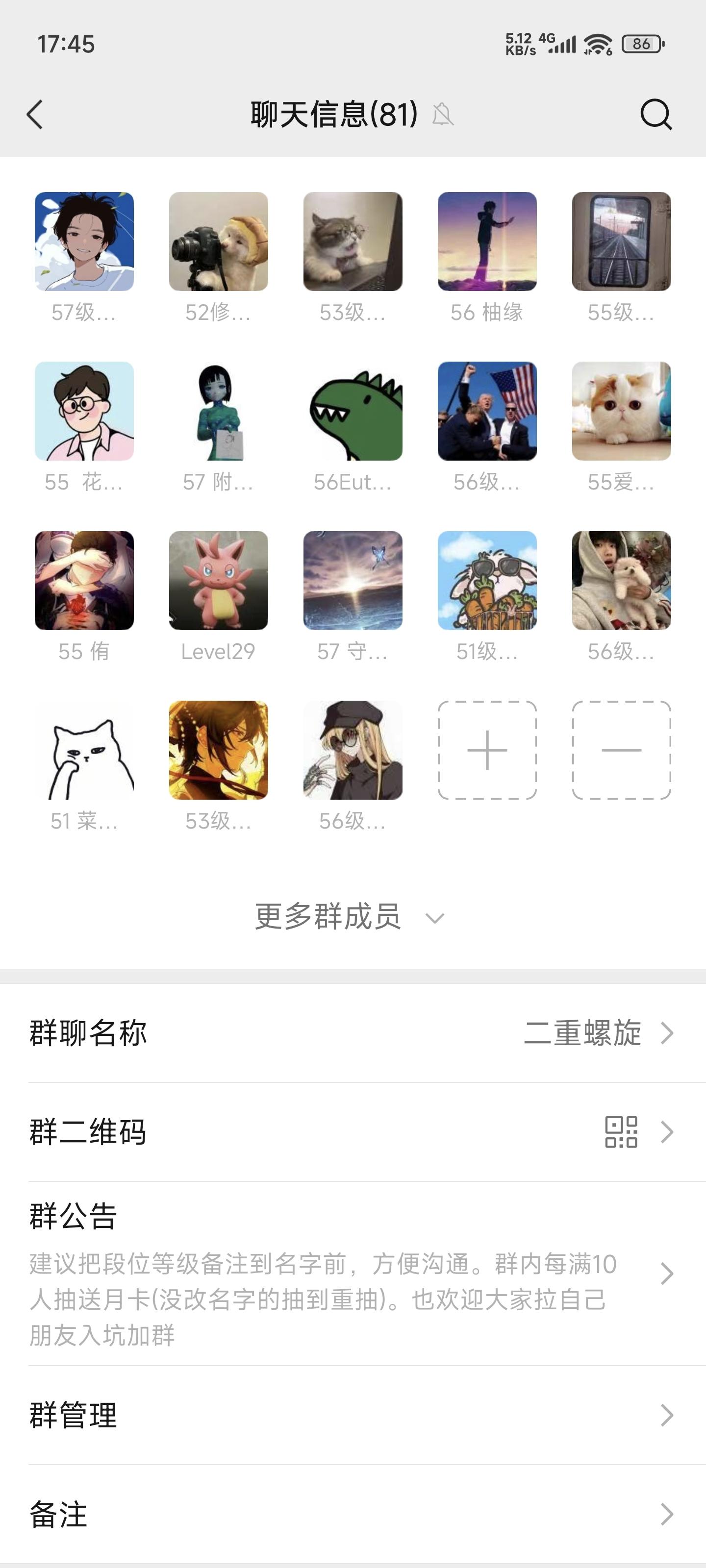Open the green dinosaur avatar 56Eut…

(353, 412)
